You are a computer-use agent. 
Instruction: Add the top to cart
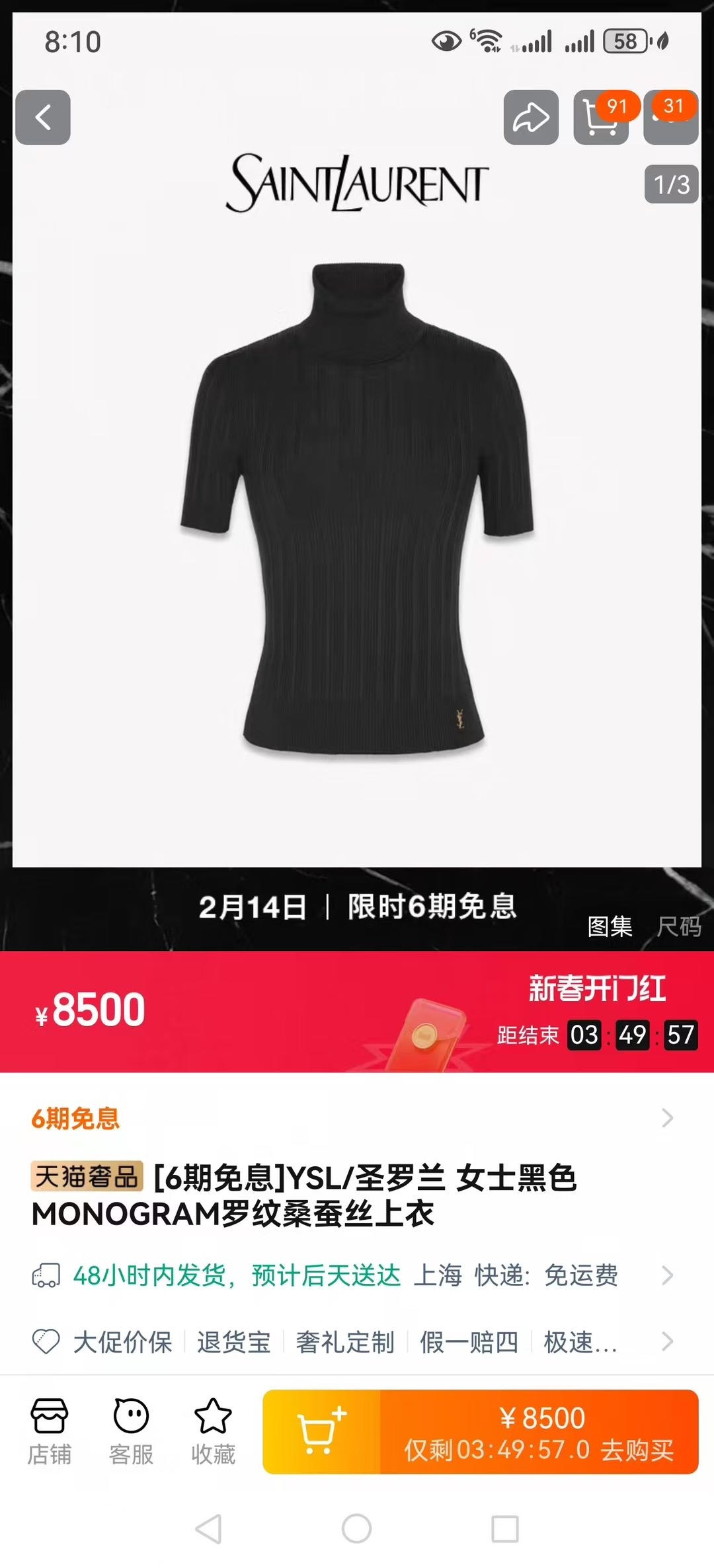(x=321, y=1431)
